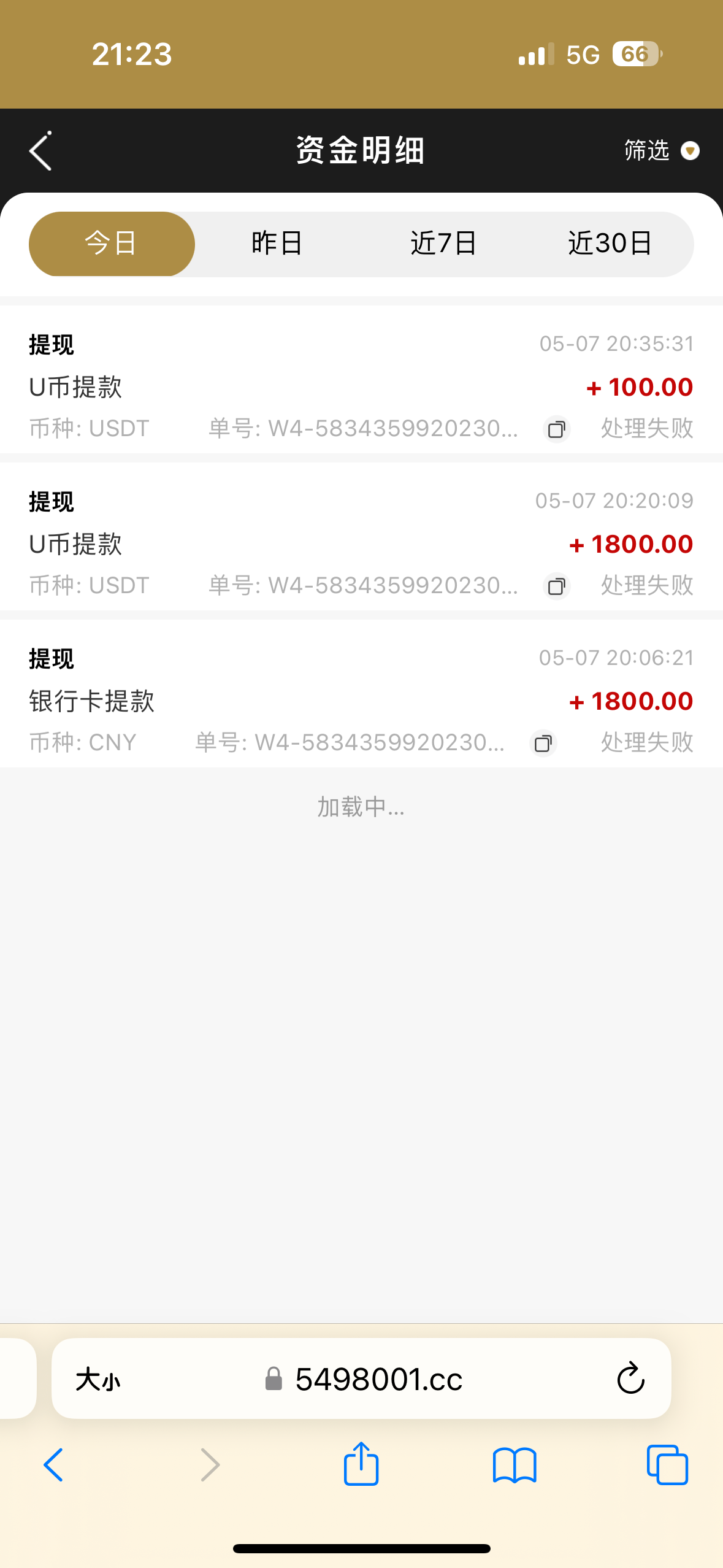Open the 筛选 filter dropdown
This screenshot has width=723, height=1568.
pos(645,151)
